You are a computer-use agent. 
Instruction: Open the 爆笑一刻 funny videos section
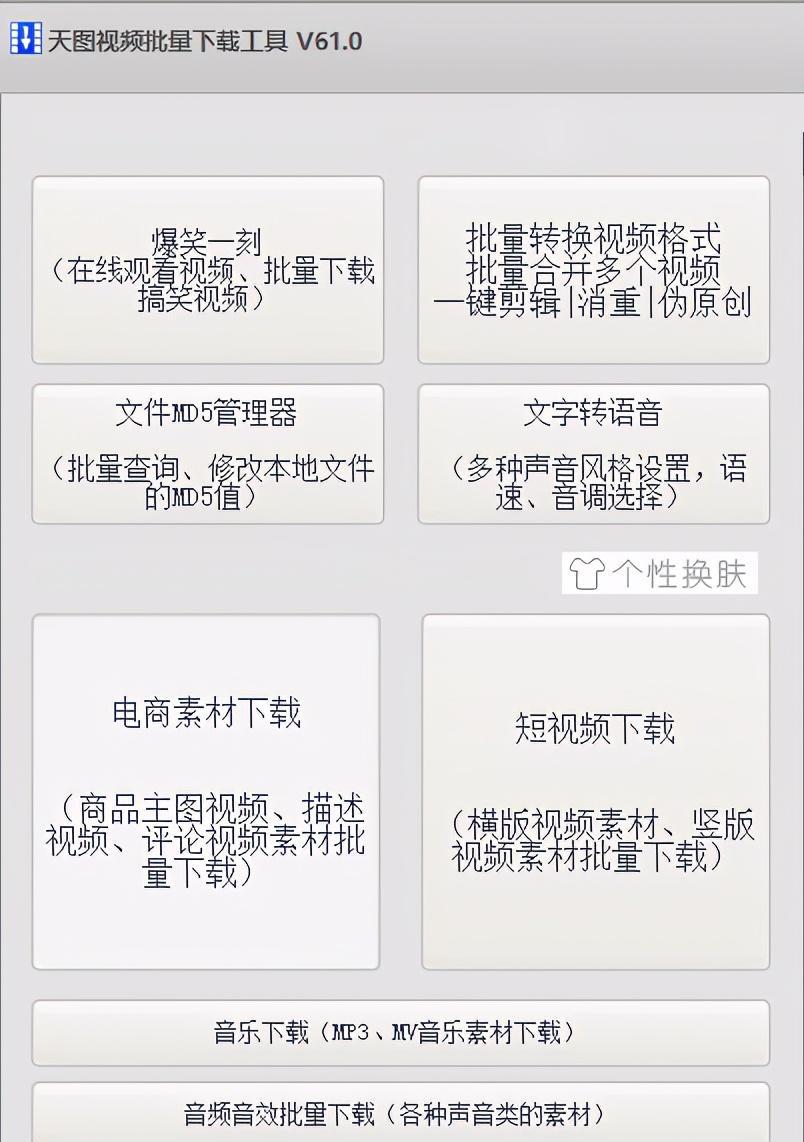(208, 270)
